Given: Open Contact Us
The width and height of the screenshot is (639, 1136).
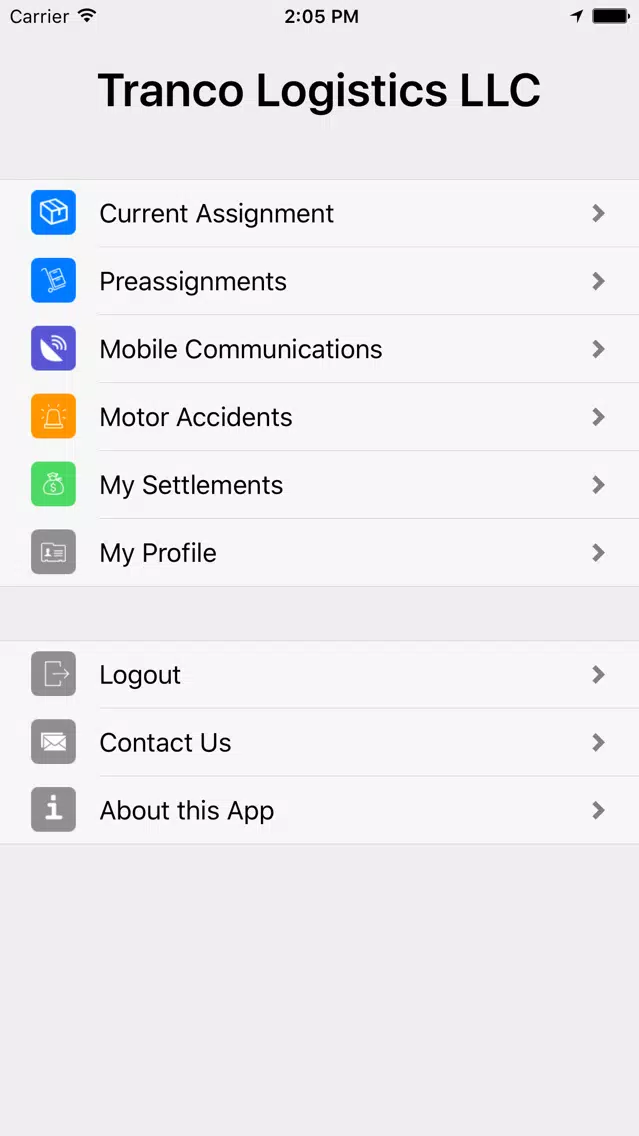Looking at the screenshot, I should point(320,742).
